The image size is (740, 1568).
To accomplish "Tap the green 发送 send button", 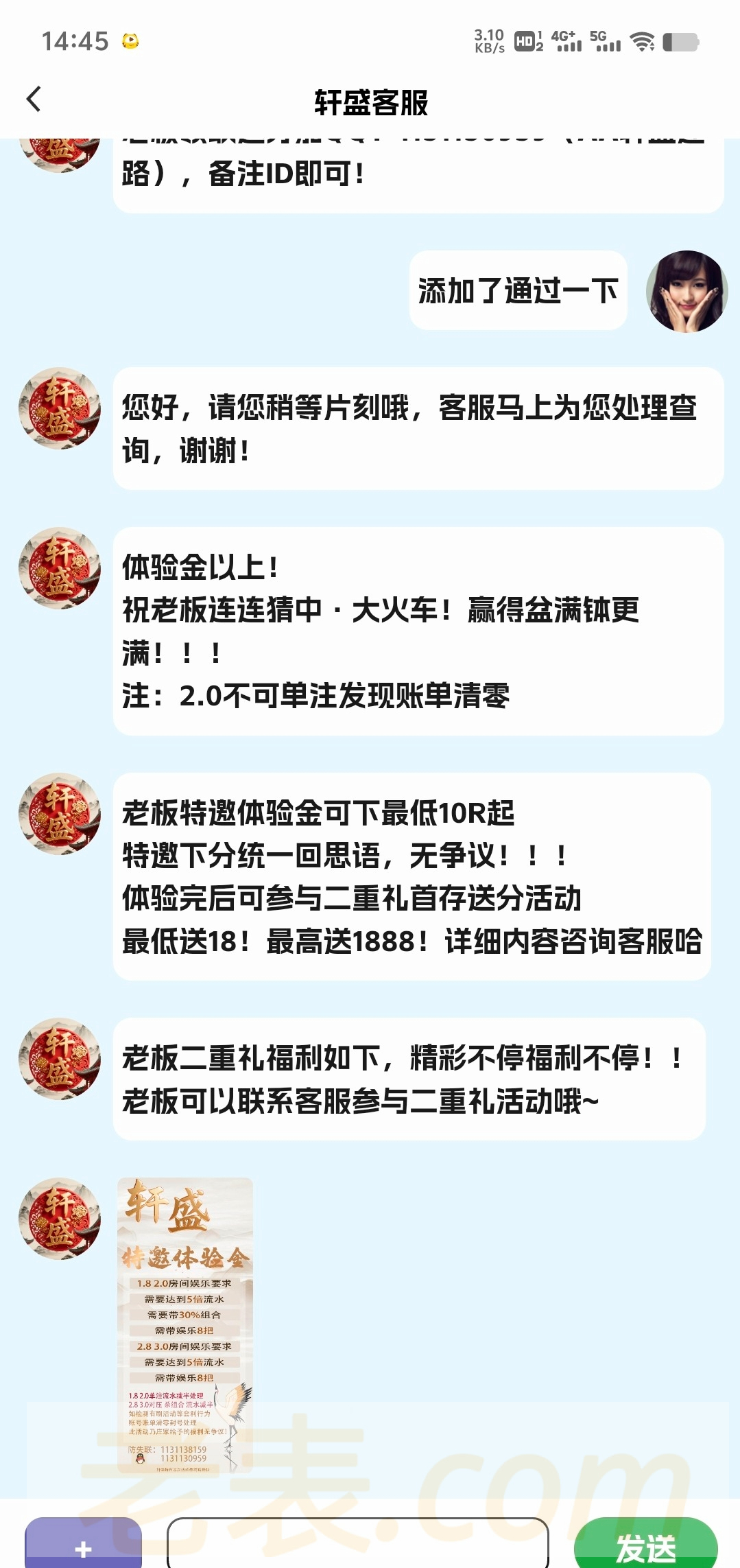I will [645, 1545].
